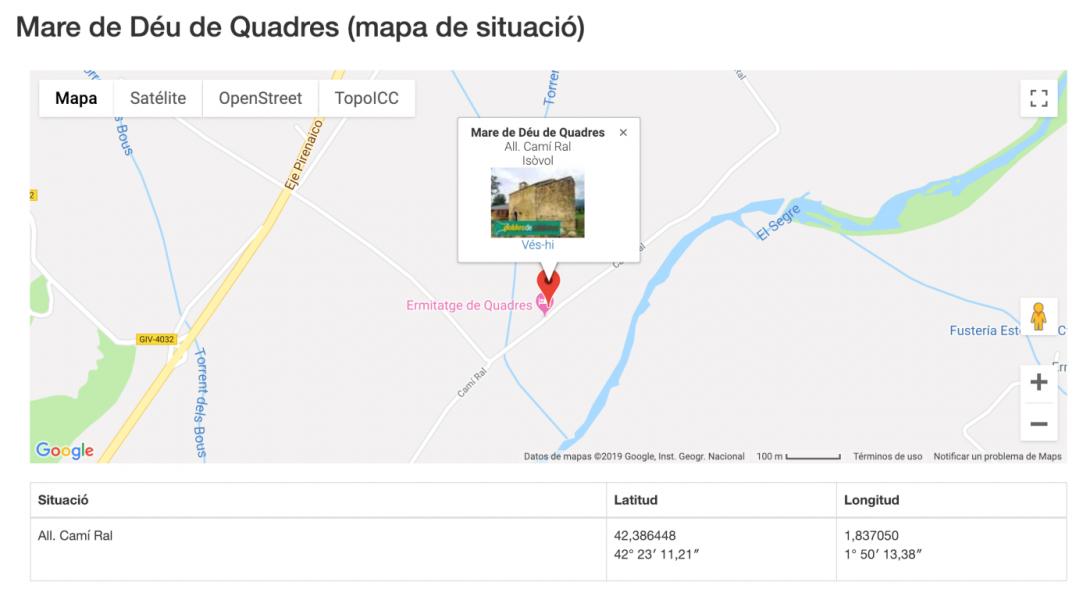
Task: Switch to the Mapa map type
Action: 76,98
